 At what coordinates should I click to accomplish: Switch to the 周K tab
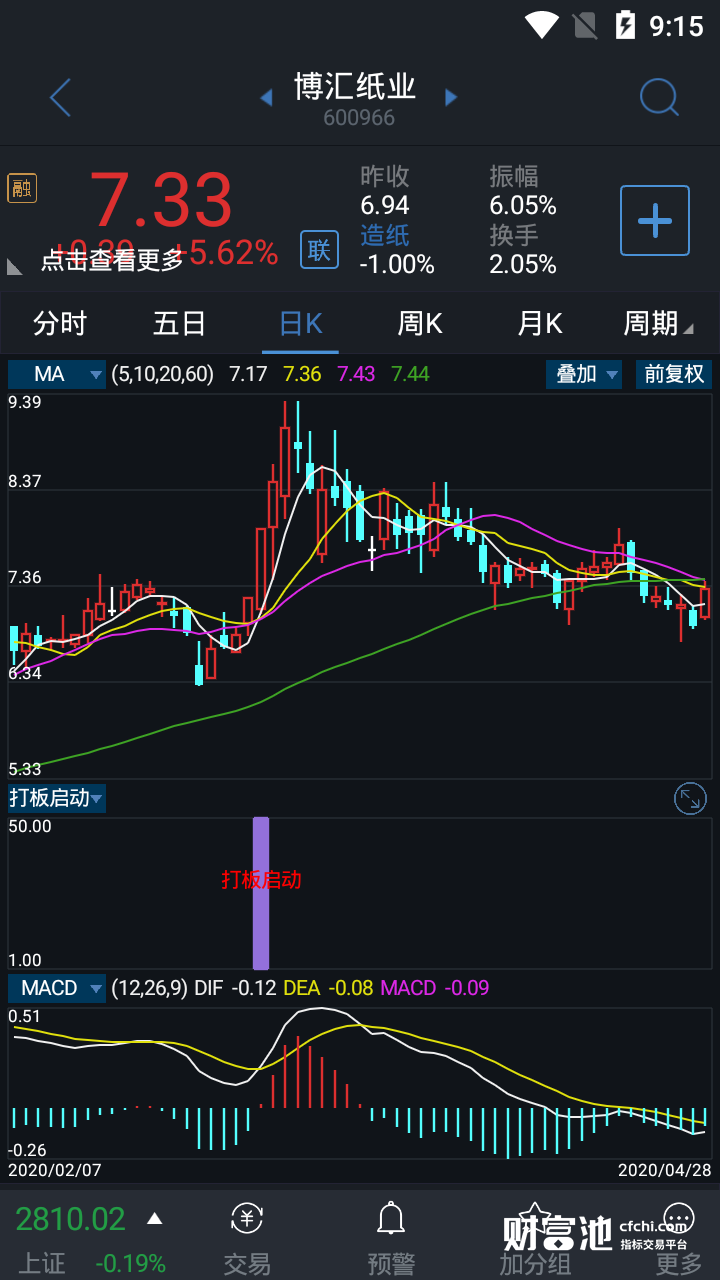(420, 324)
